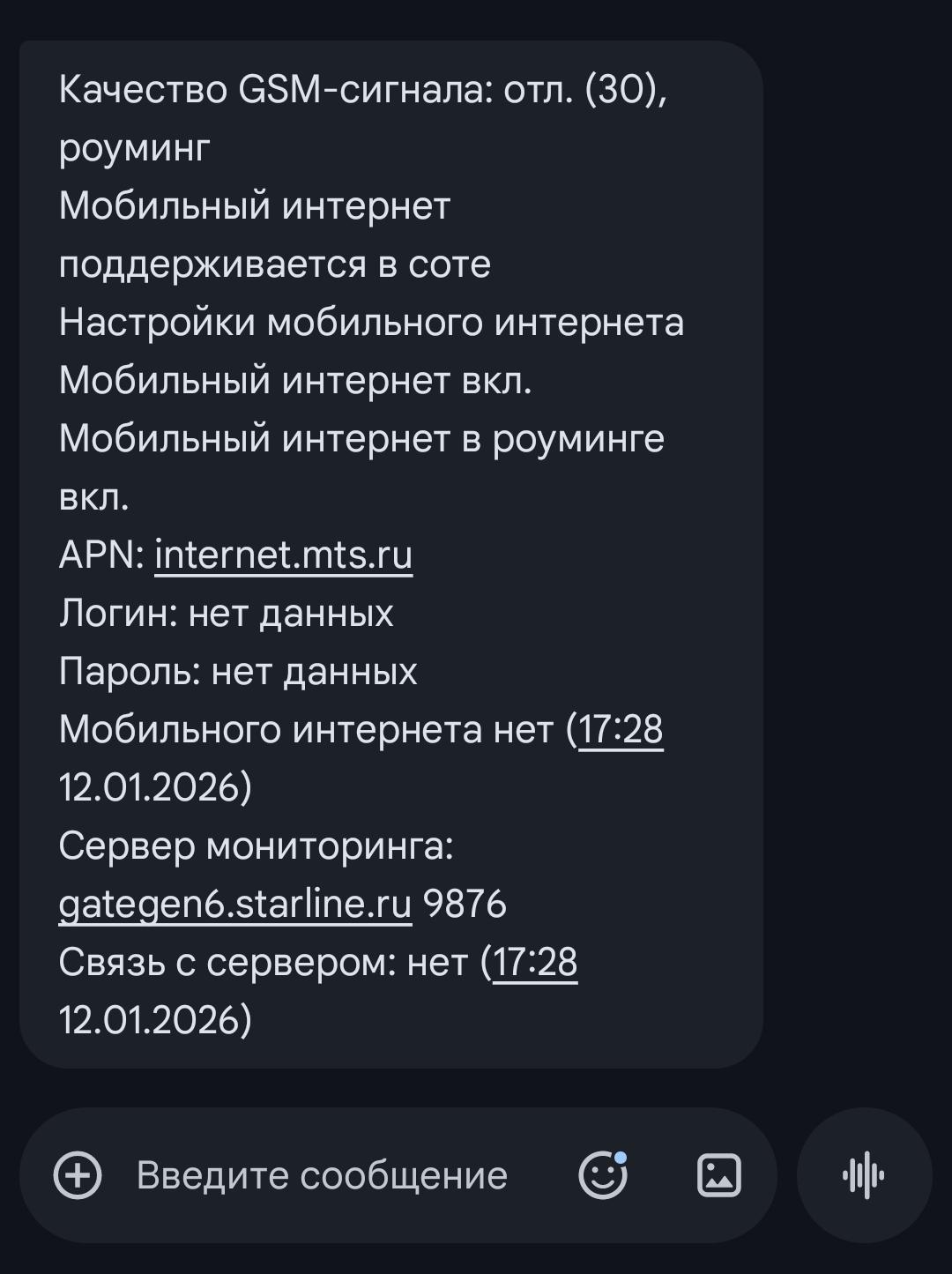The image size is (952, 1274).
Task: Attach a photo from the gallery
Action: (719, 1175)
